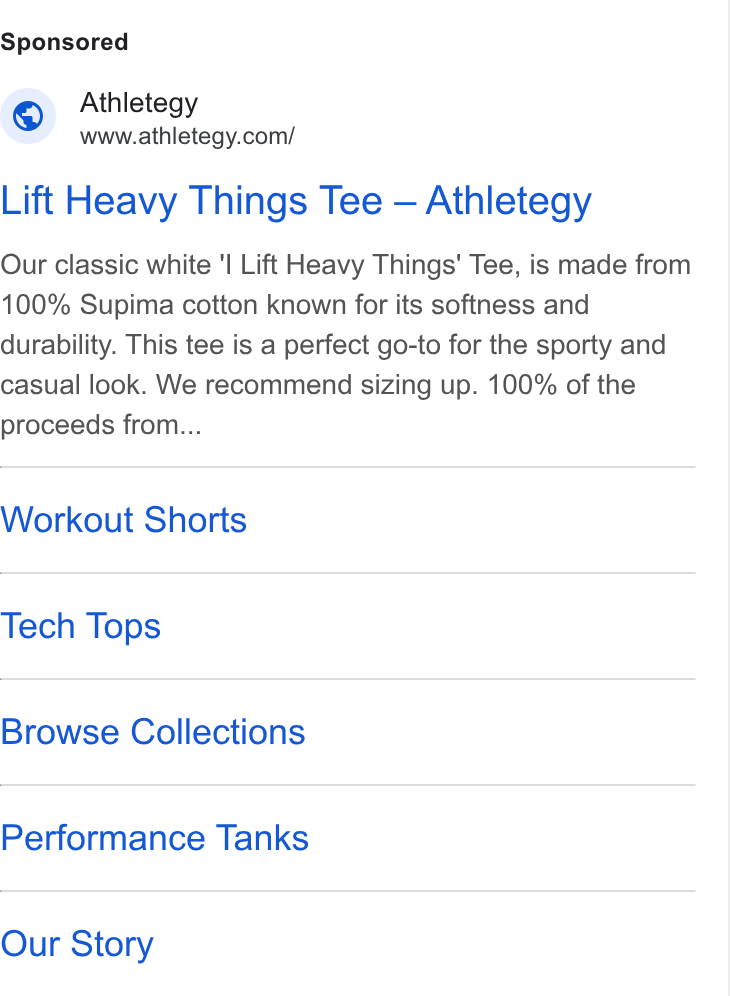Viewport: 730px width, 996px height.
Task: Open the Lift Heavy Things Tee headline link
Action: click(296, 201)
